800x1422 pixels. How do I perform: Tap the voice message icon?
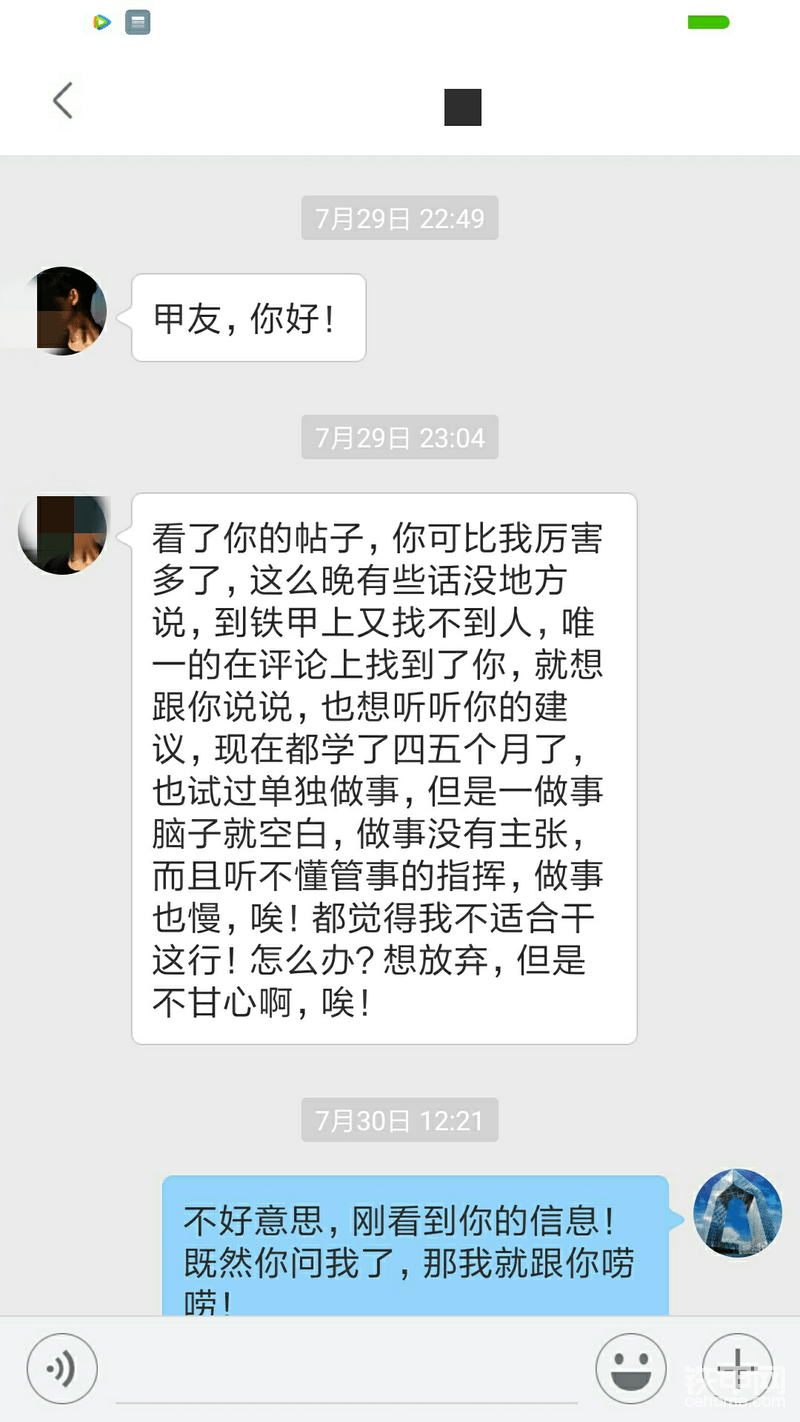coord(62,1369)
